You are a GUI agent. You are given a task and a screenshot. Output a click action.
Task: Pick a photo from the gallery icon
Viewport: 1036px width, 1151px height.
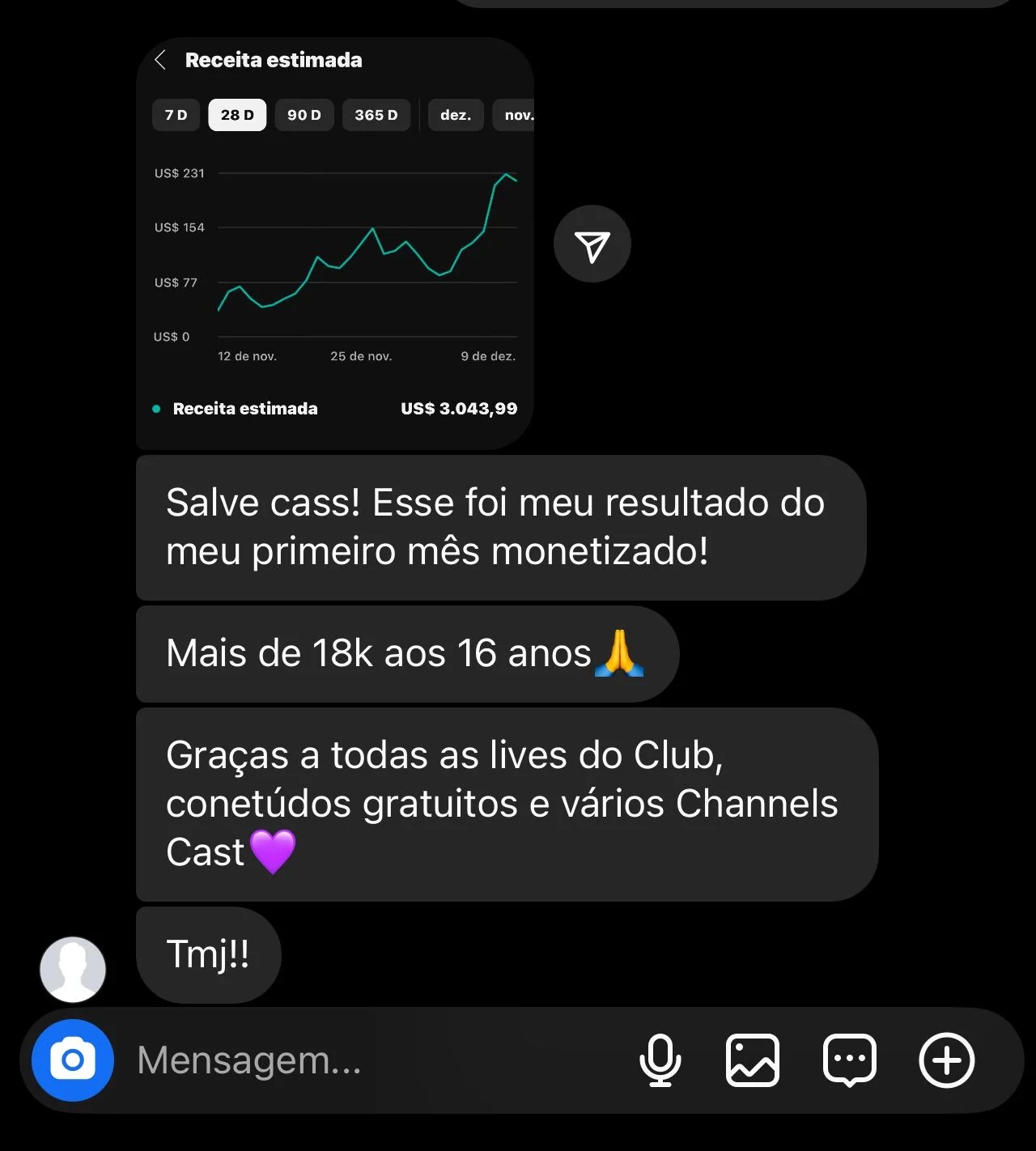[753, 1060]
